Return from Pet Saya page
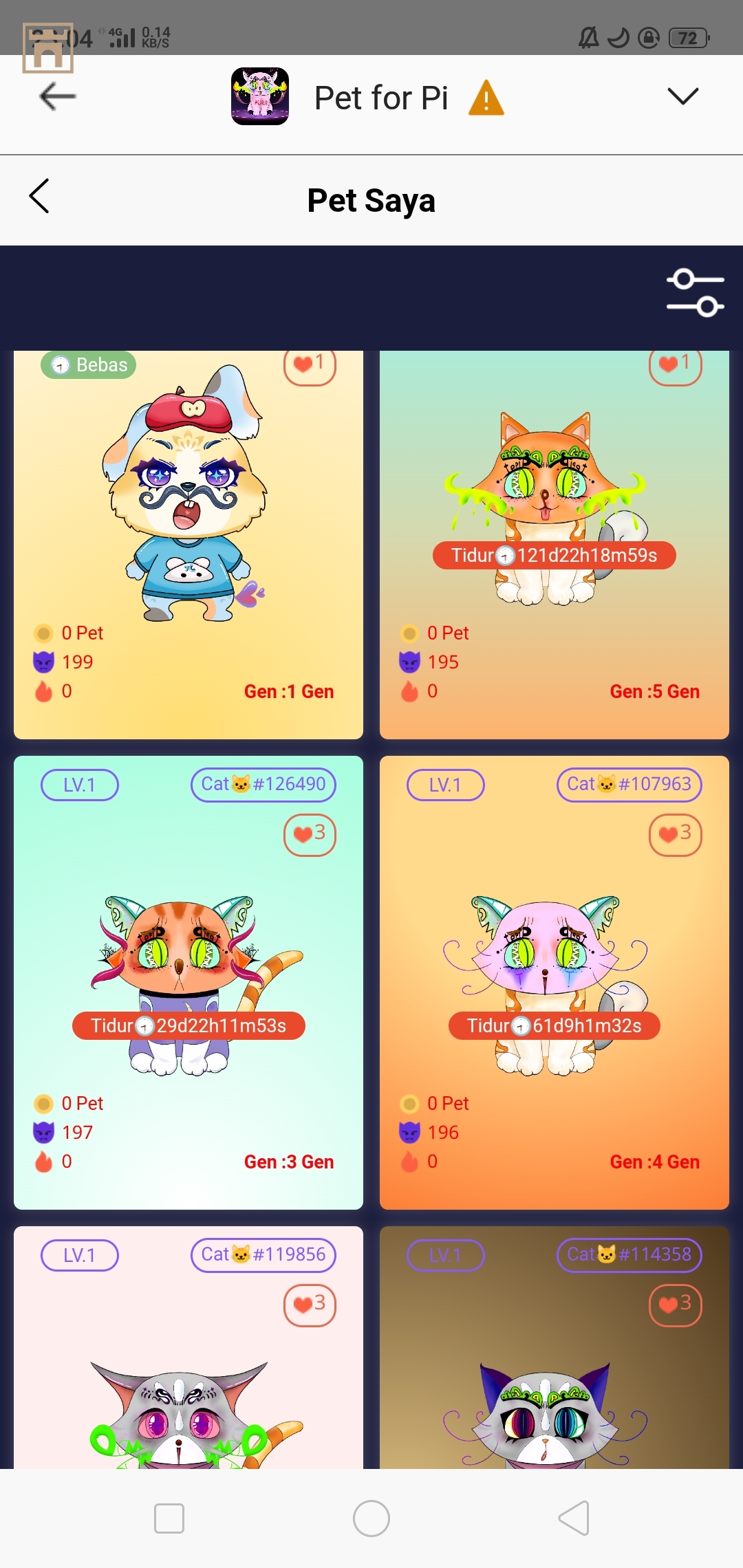The image size is (743, 1568). pos(40,197)
